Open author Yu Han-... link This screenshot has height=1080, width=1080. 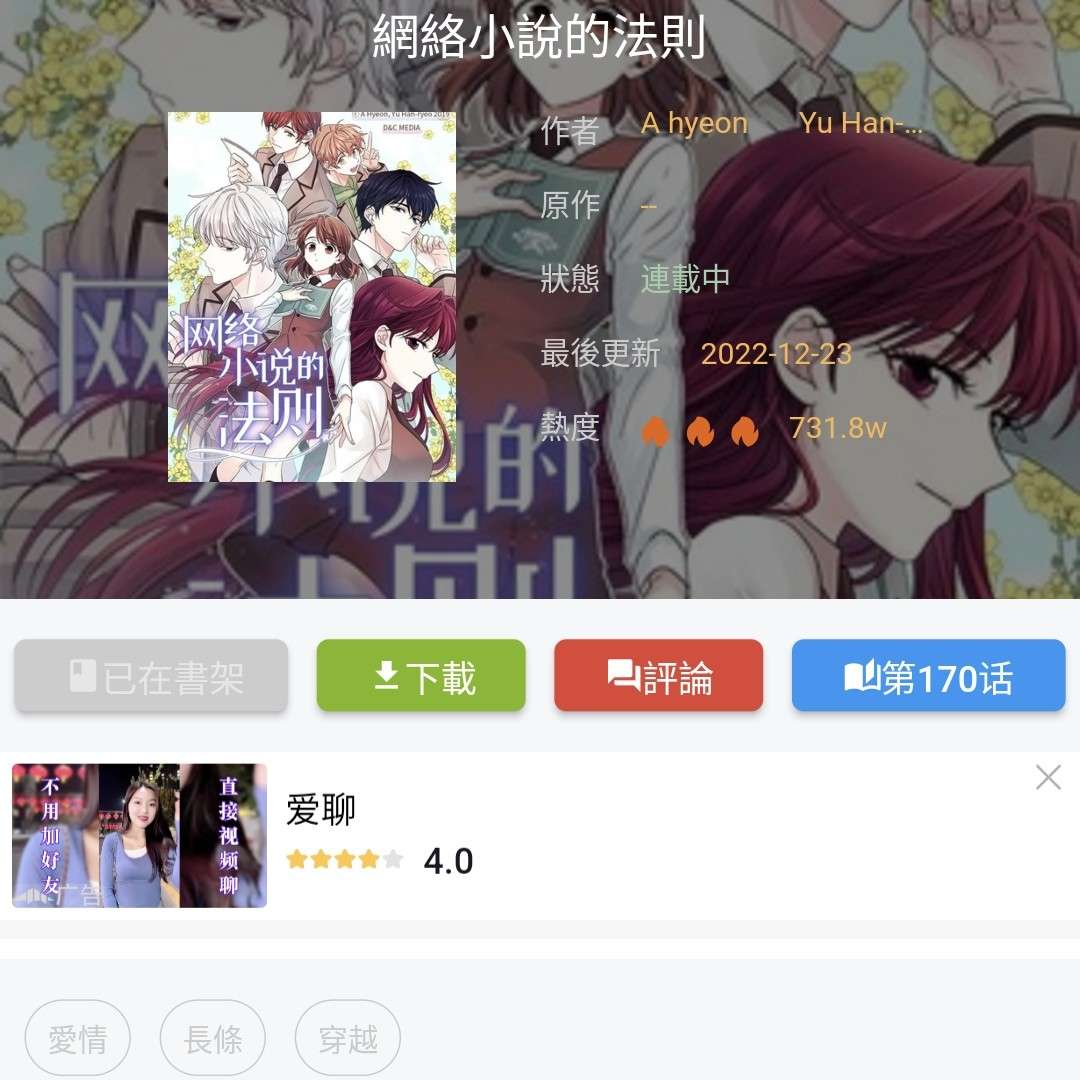pos(860,124)
